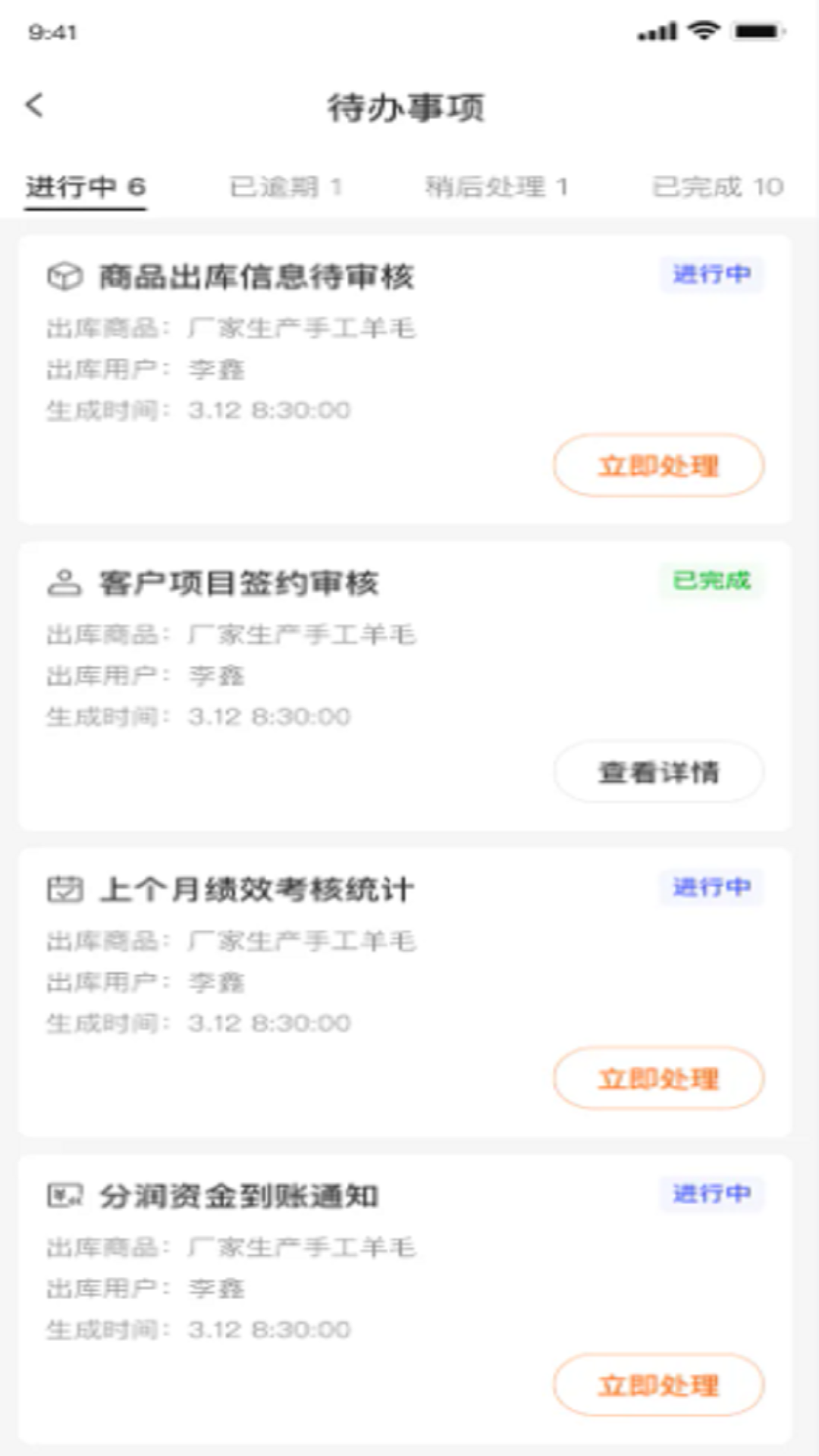Screen dimensions: 819x1456
Task: Tap 立即处理 for 商品出库信息待审核
Action: pyautogui.click(x=658, y=466)
